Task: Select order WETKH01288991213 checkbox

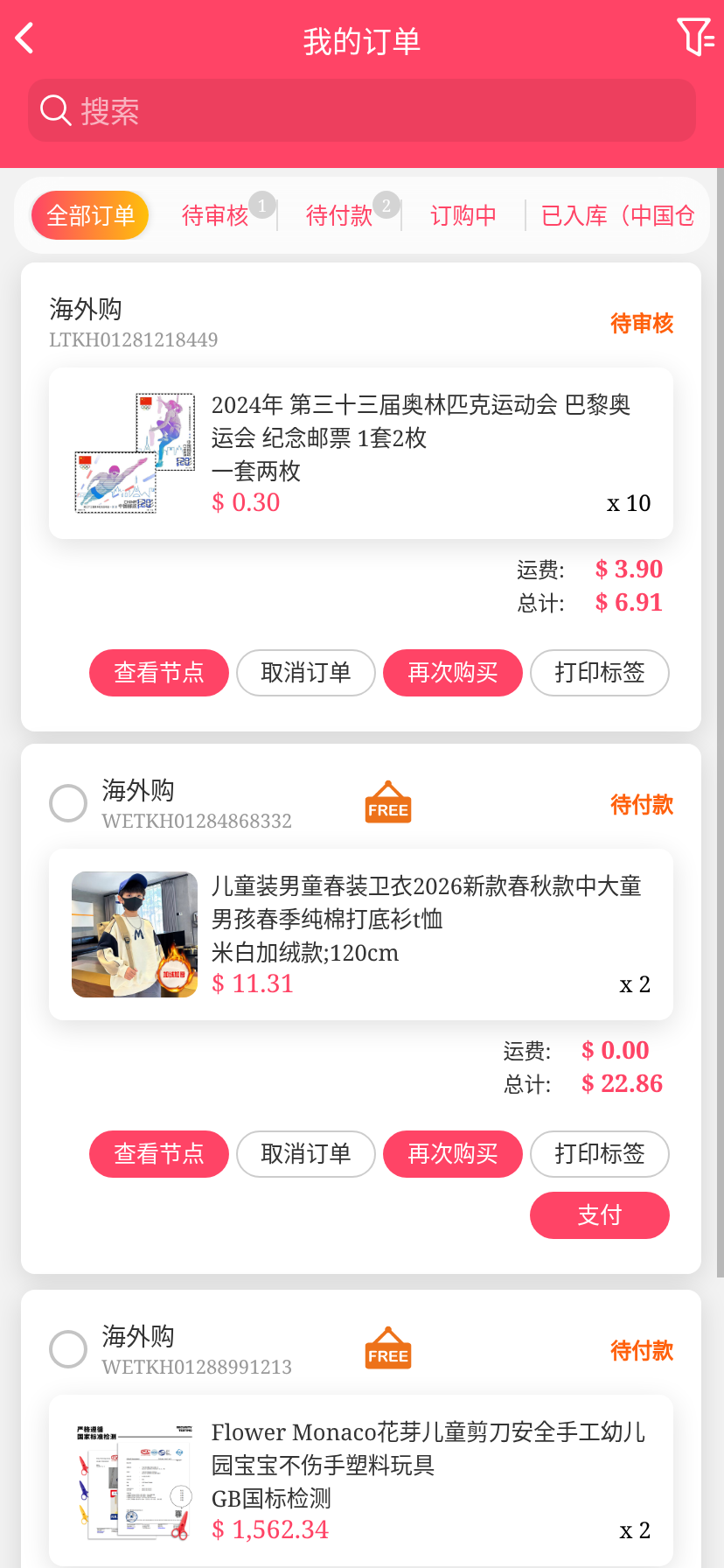Action: point(68,1349)
